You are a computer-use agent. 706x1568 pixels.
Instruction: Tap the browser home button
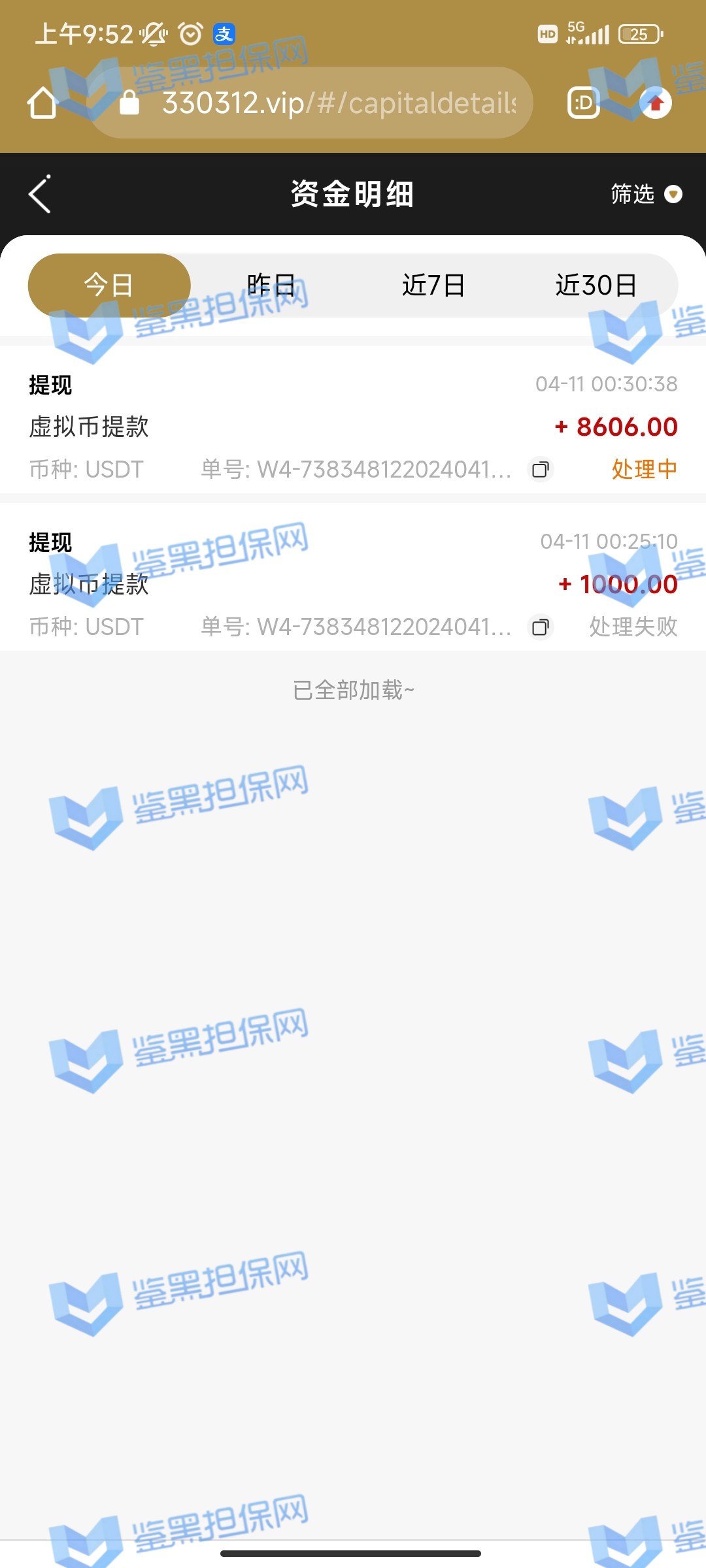click(x=42, y=103)
